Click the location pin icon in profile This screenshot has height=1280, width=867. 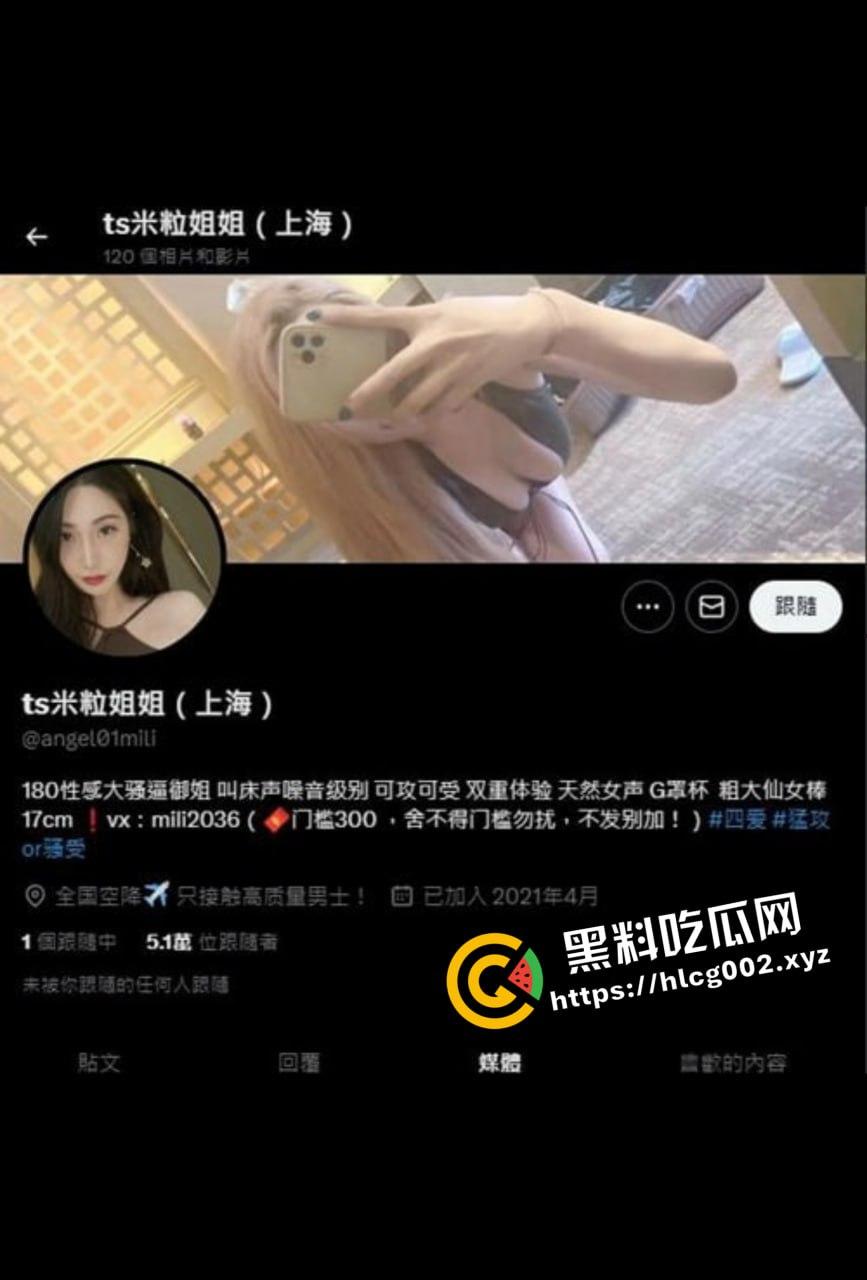pyautogui.click(x=33, y=897)
